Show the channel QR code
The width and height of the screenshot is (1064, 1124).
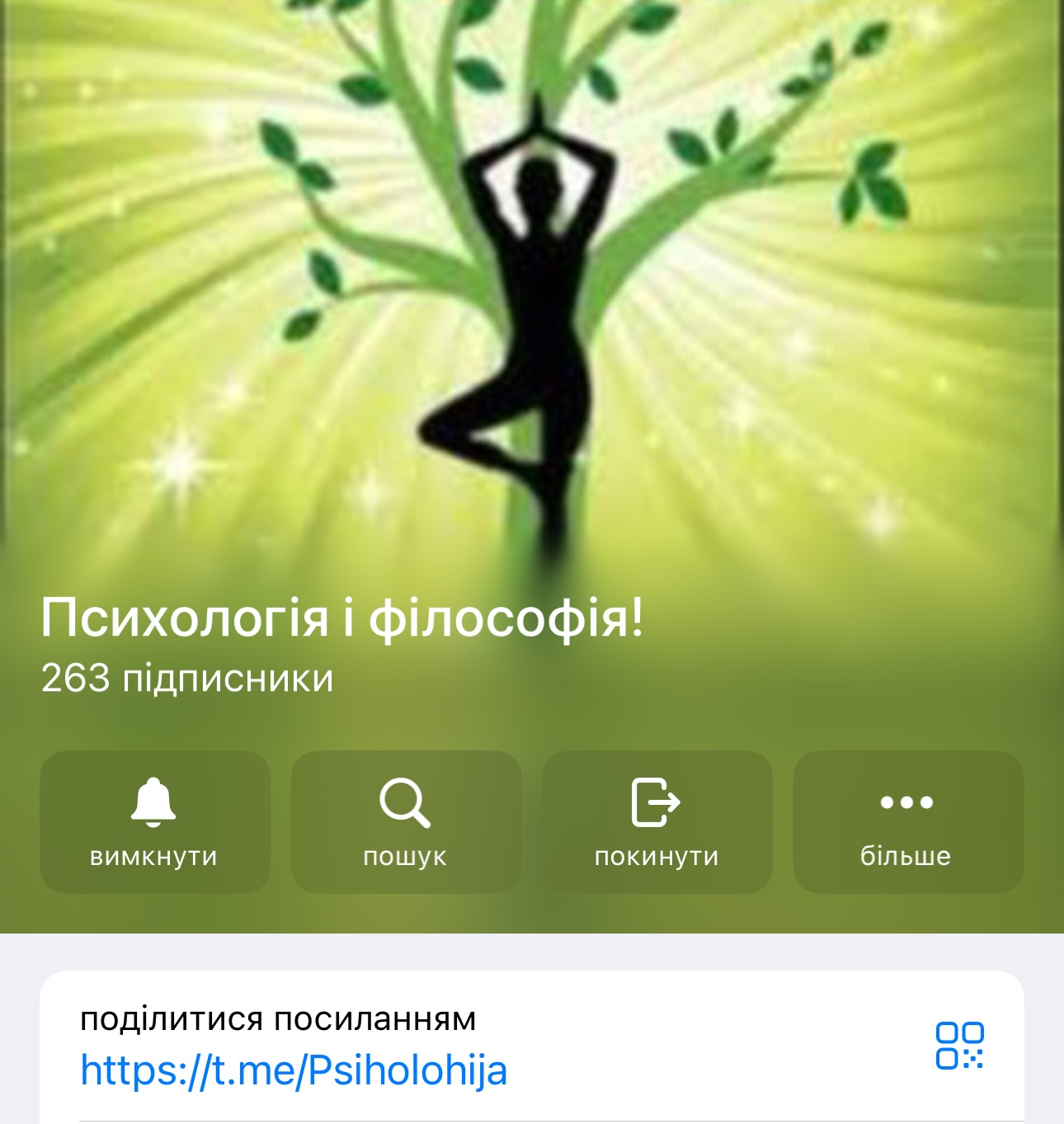(x=959, y=1046)
